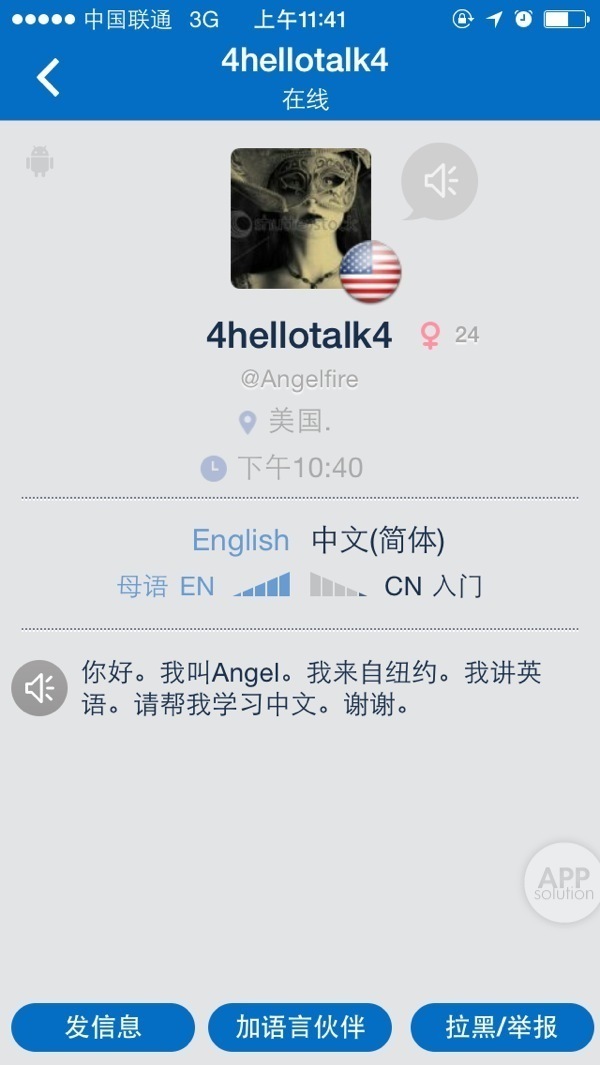The width and height of the screenshot is (600, 1065).
Task: Tap 发信息 to send a message
Action: (103, 1027)
